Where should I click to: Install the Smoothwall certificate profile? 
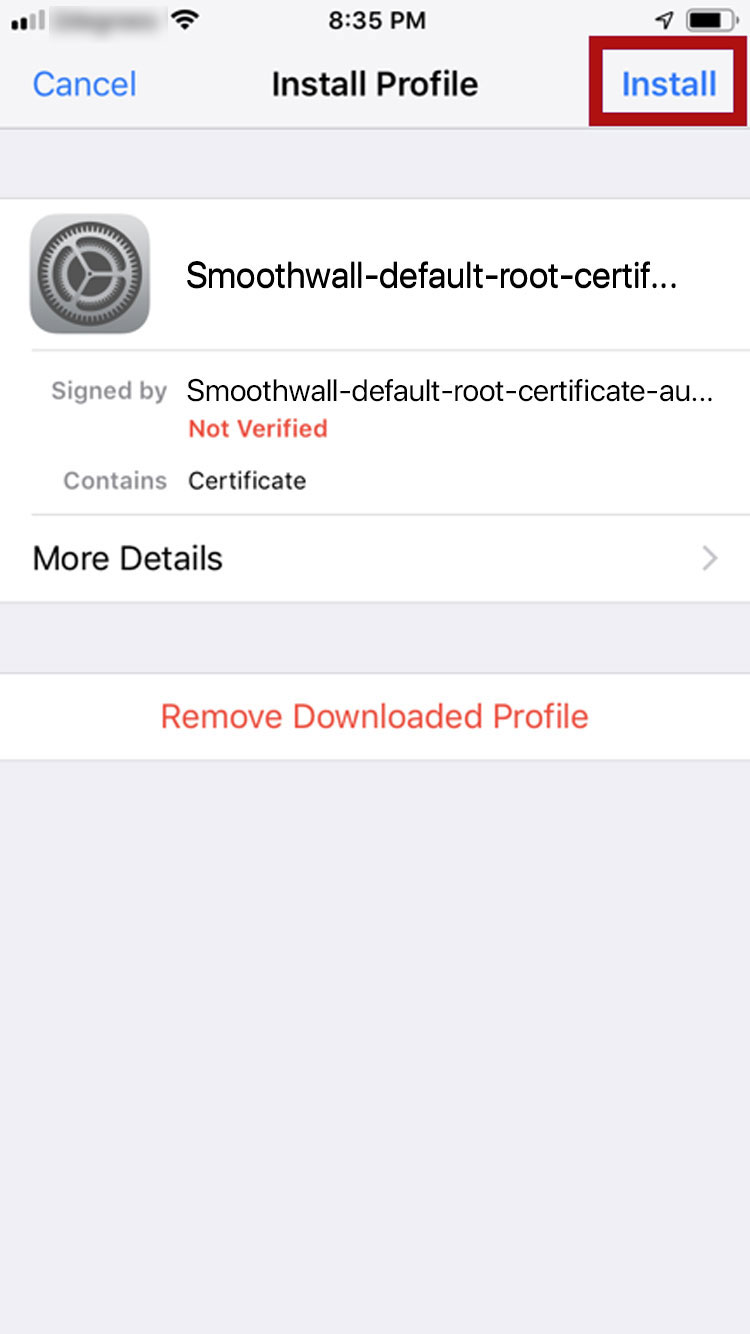point(668,84)
